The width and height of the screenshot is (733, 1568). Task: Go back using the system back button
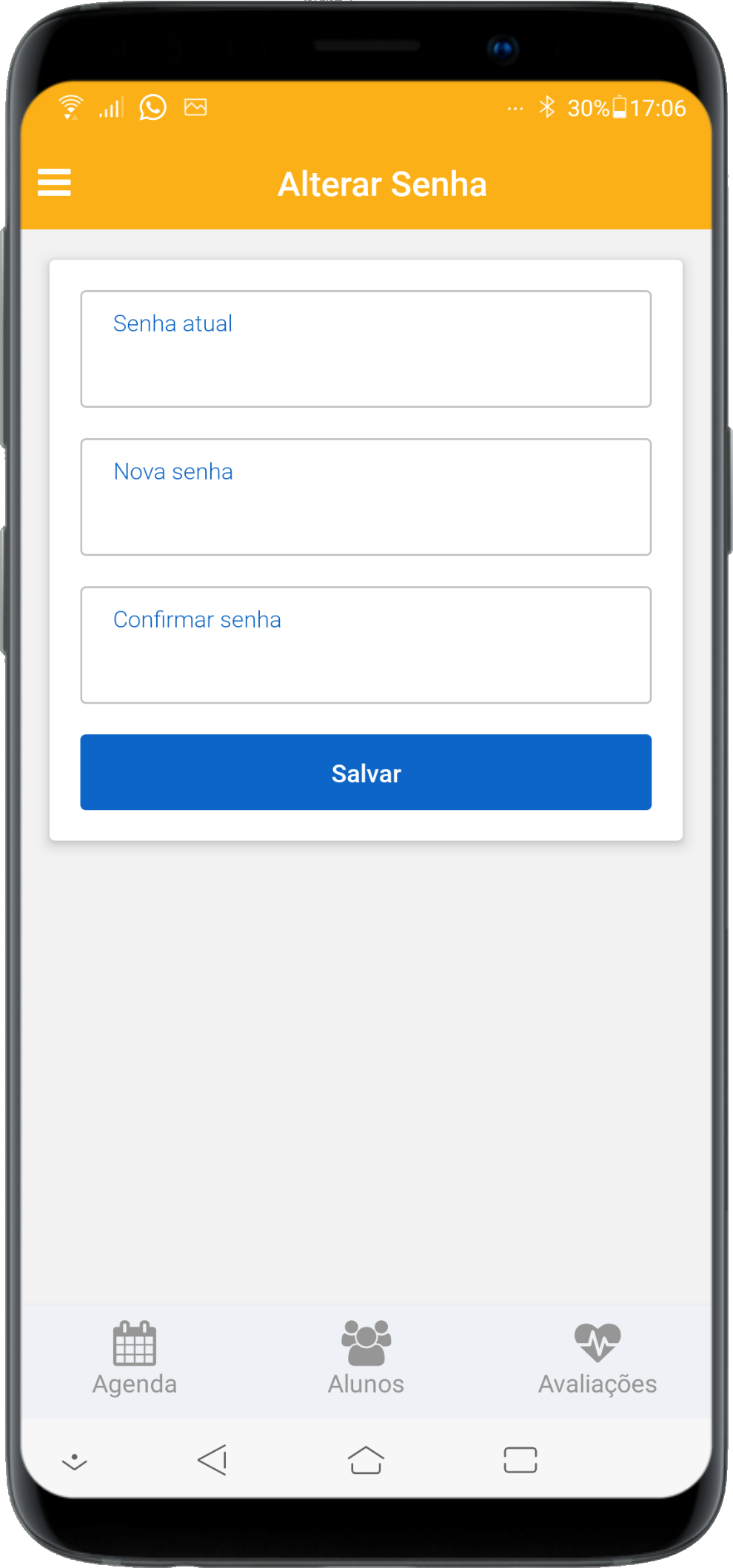212,1460
